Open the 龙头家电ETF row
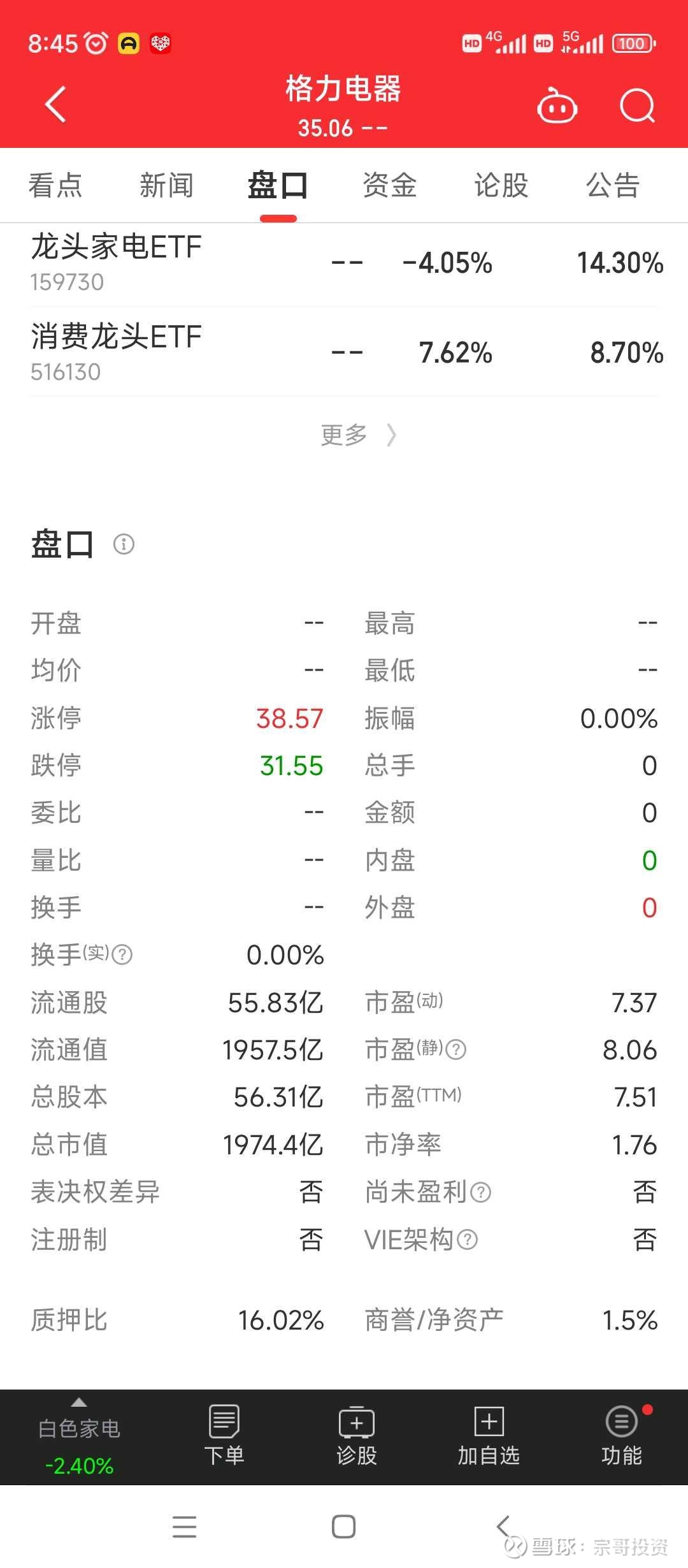Screen dimensions: 688x1568 (x=344, y=262)
